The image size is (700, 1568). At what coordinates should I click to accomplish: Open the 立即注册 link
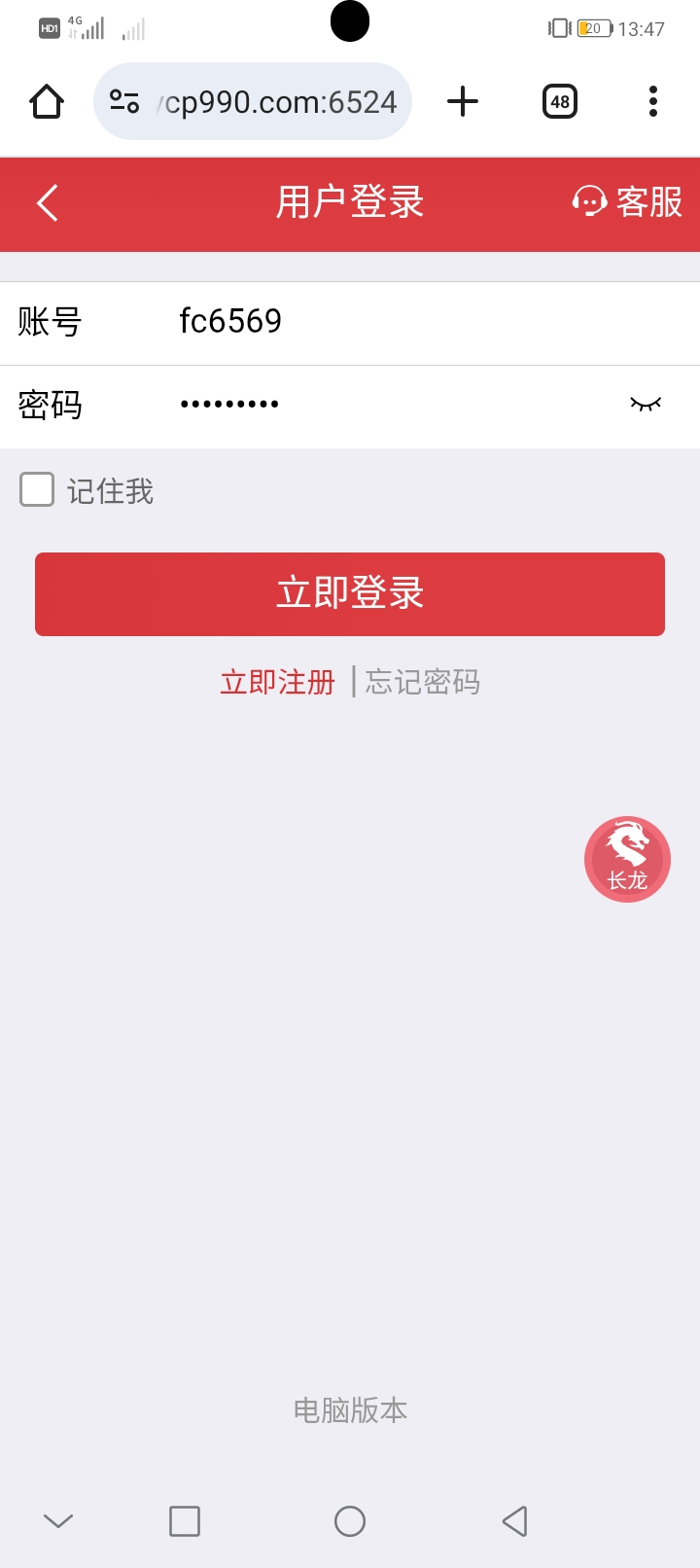click(277, 682)
